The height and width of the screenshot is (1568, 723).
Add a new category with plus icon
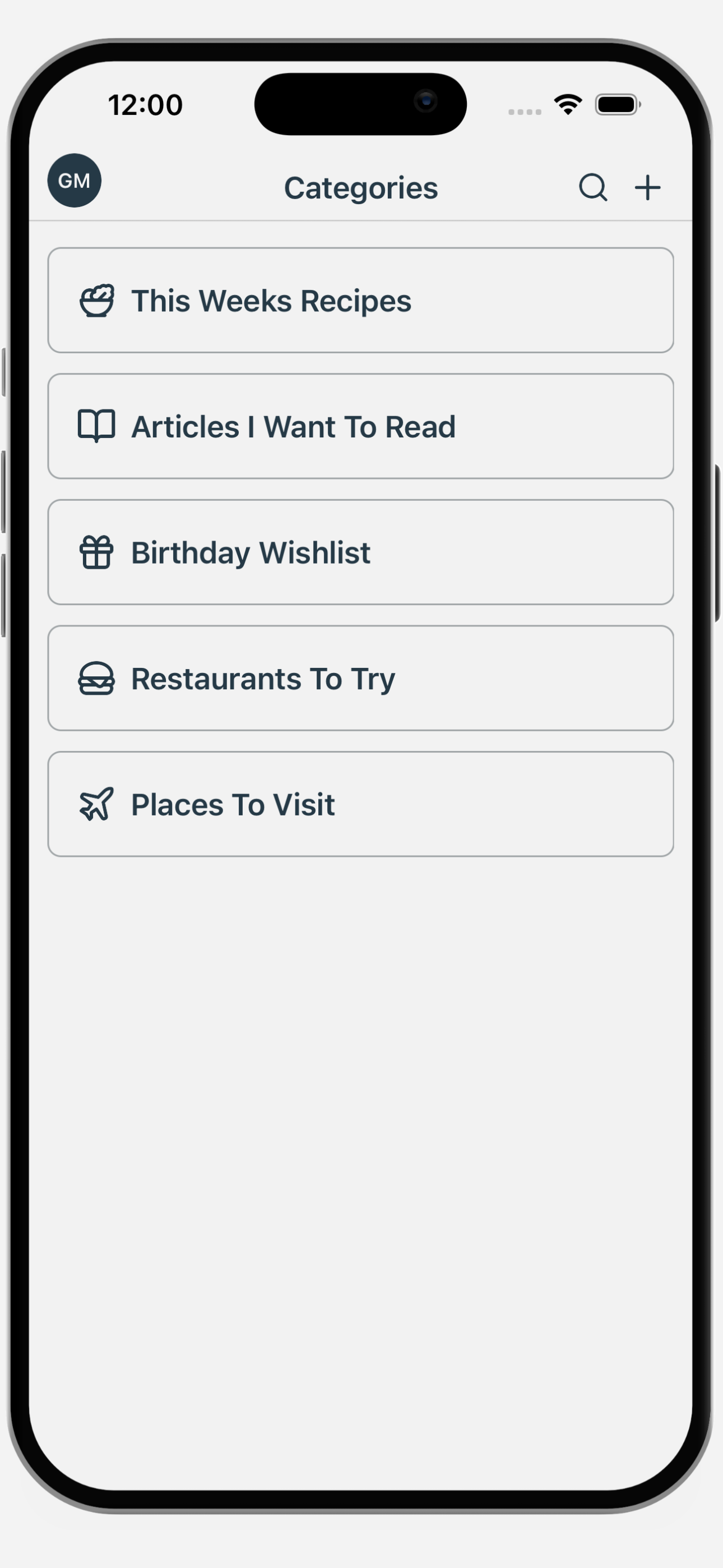click(x=647, y=187)
